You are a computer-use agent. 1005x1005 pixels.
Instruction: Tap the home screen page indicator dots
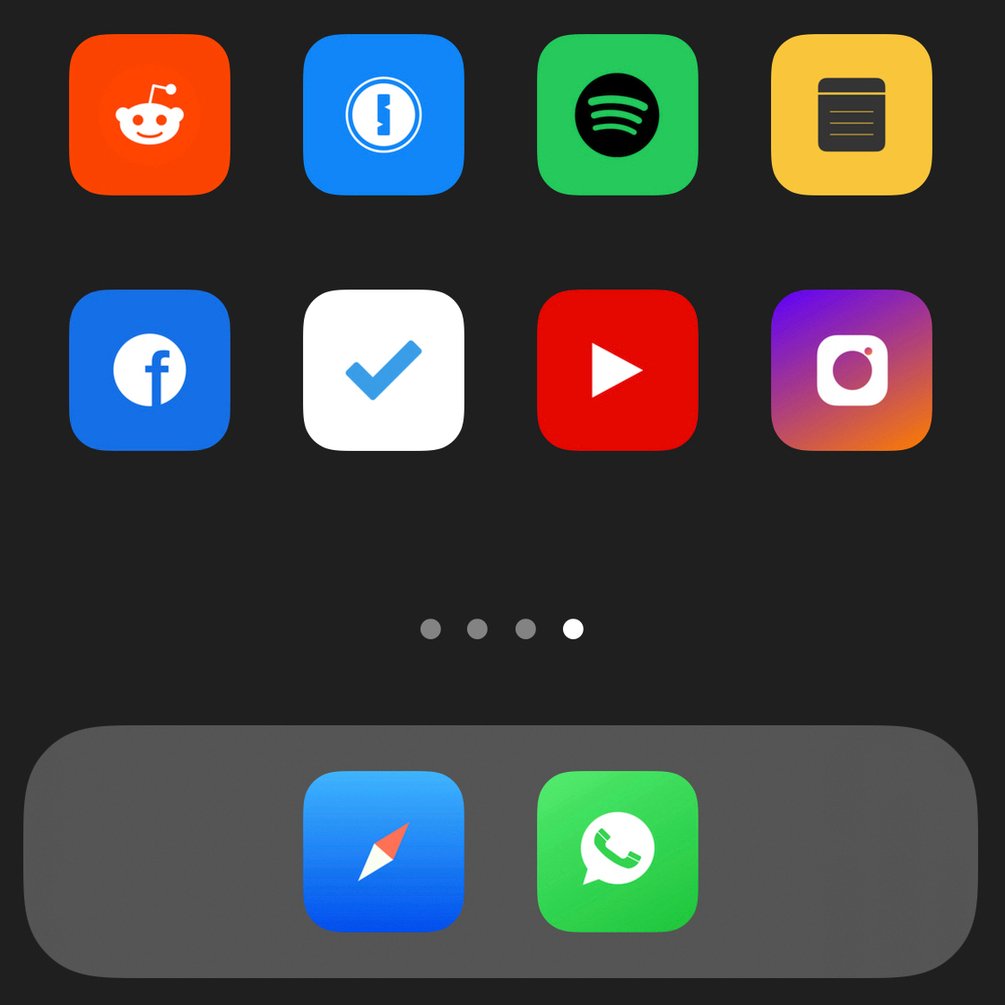(502, 629)
